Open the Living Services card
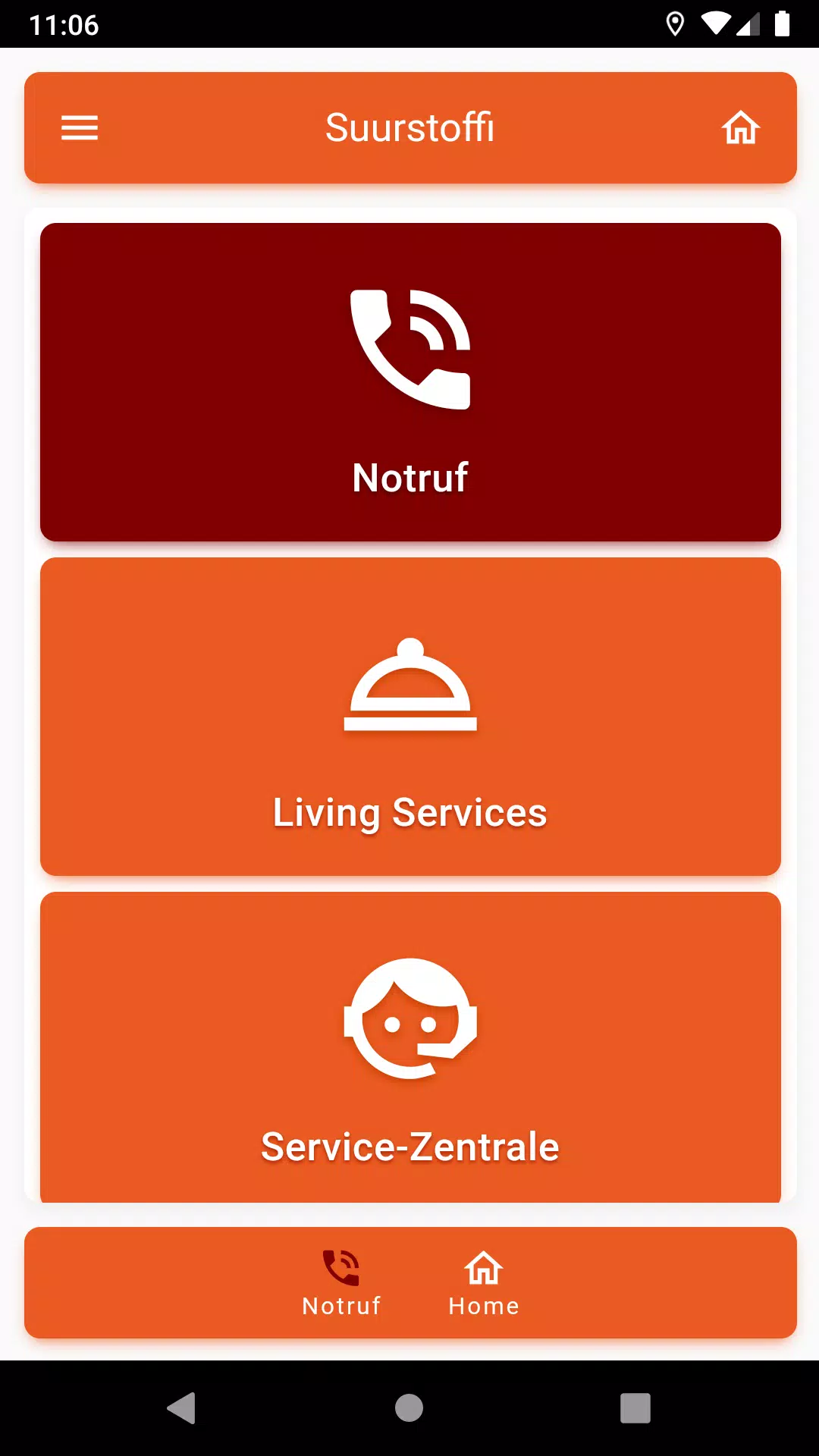The width and height of the screenshot is (819, 1456). [410, 717]
